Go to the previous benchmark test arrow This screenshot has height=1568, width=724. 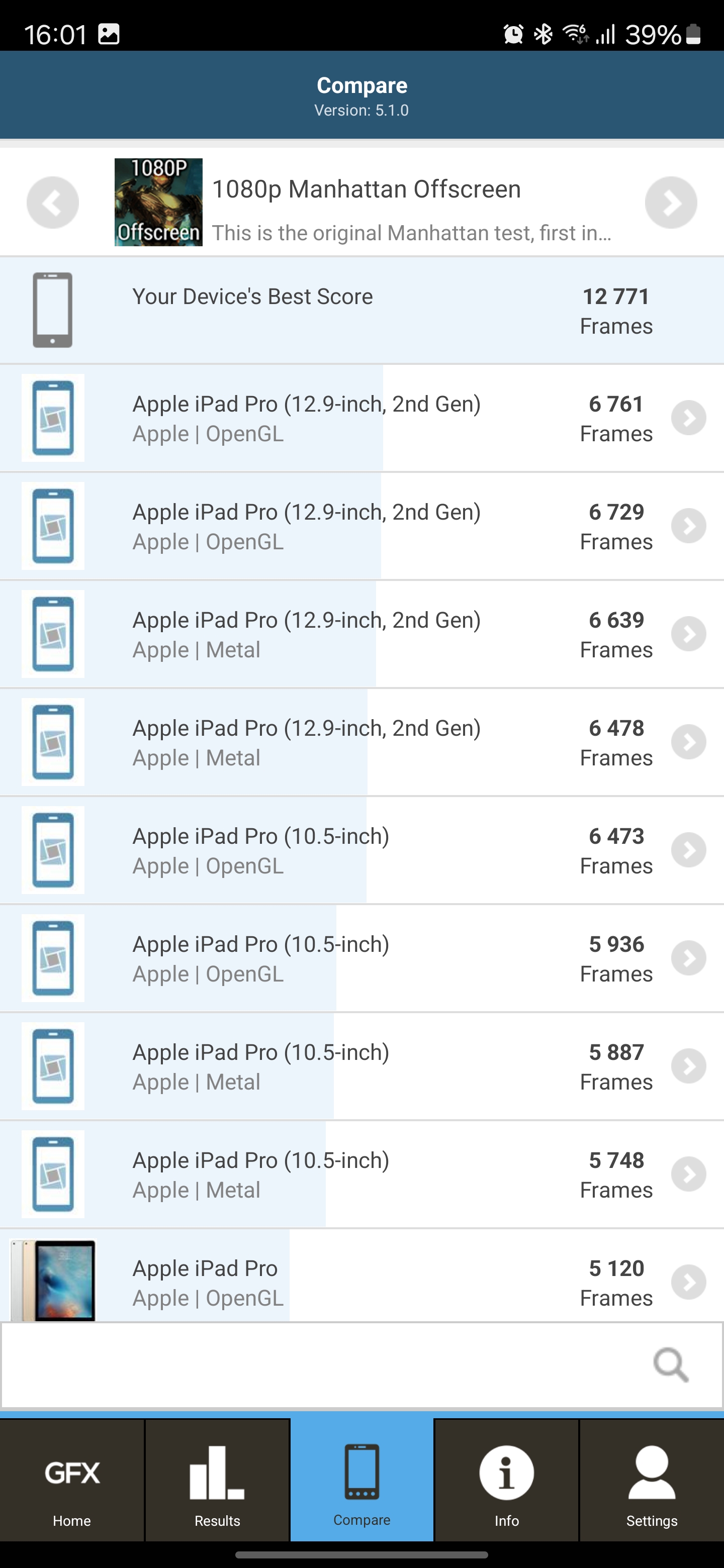[53, 203]
